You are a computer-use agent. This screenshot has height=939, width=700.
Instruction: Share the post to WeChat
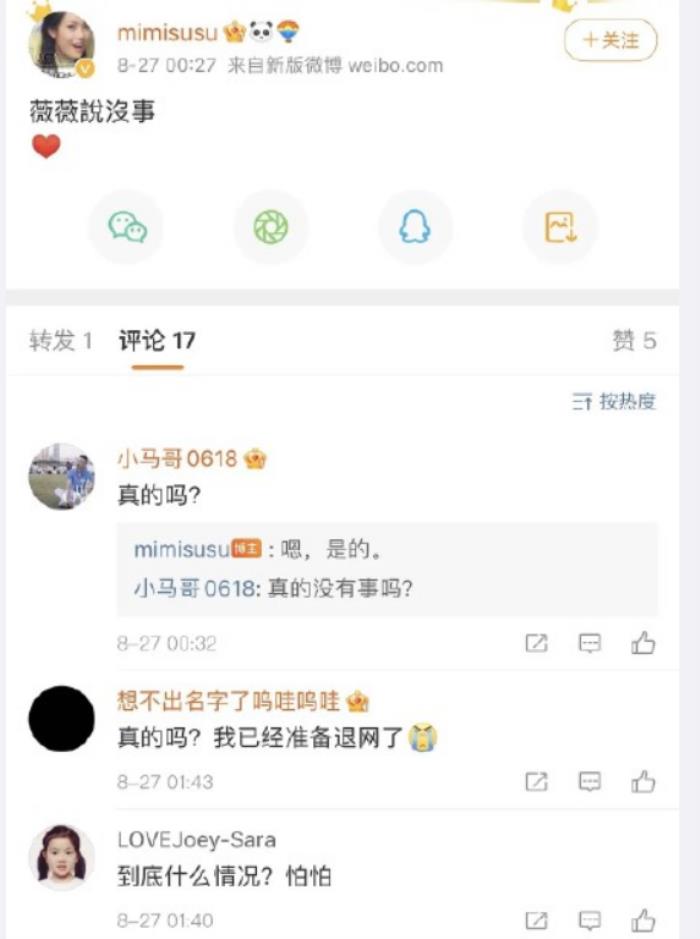[127, 228]
